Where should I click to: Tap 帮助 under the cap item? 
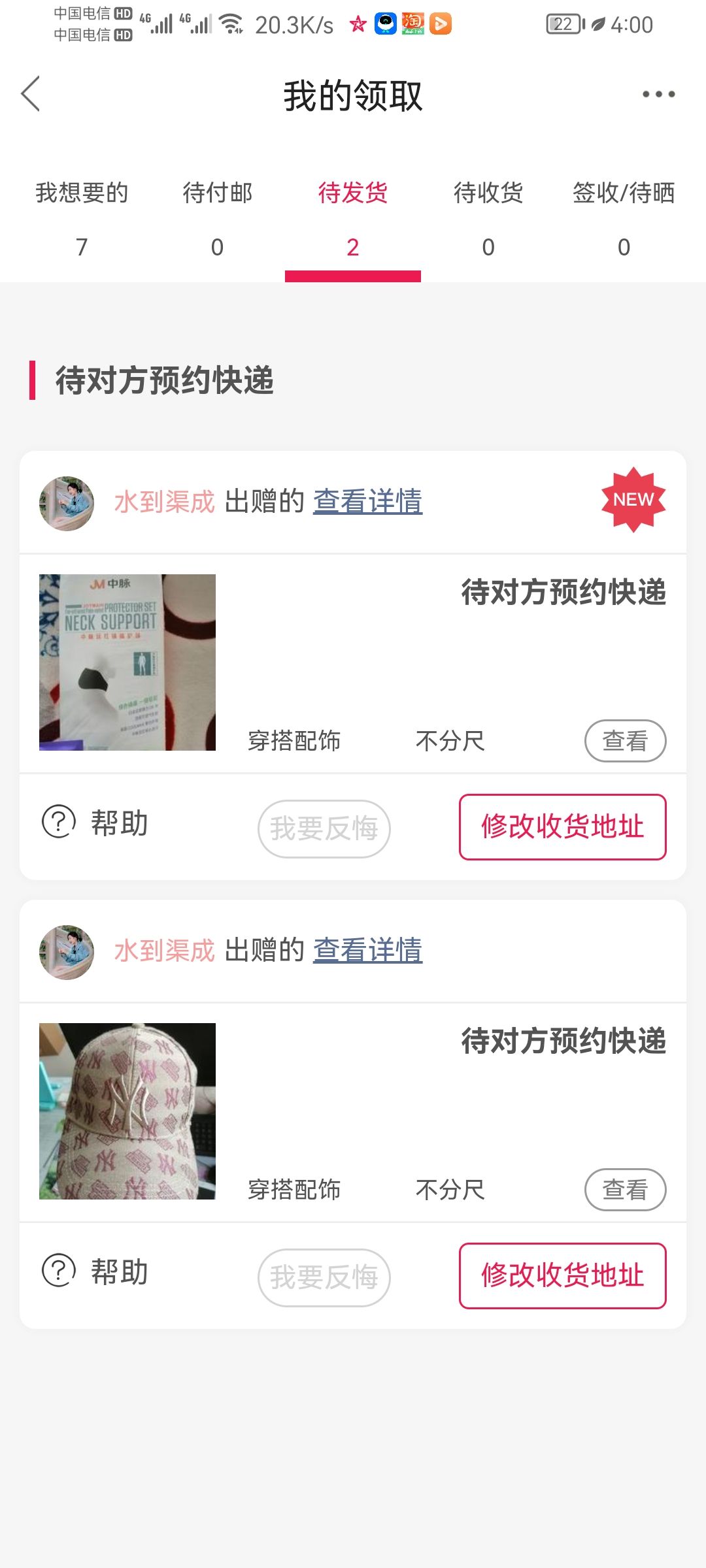pos(95,1271)
